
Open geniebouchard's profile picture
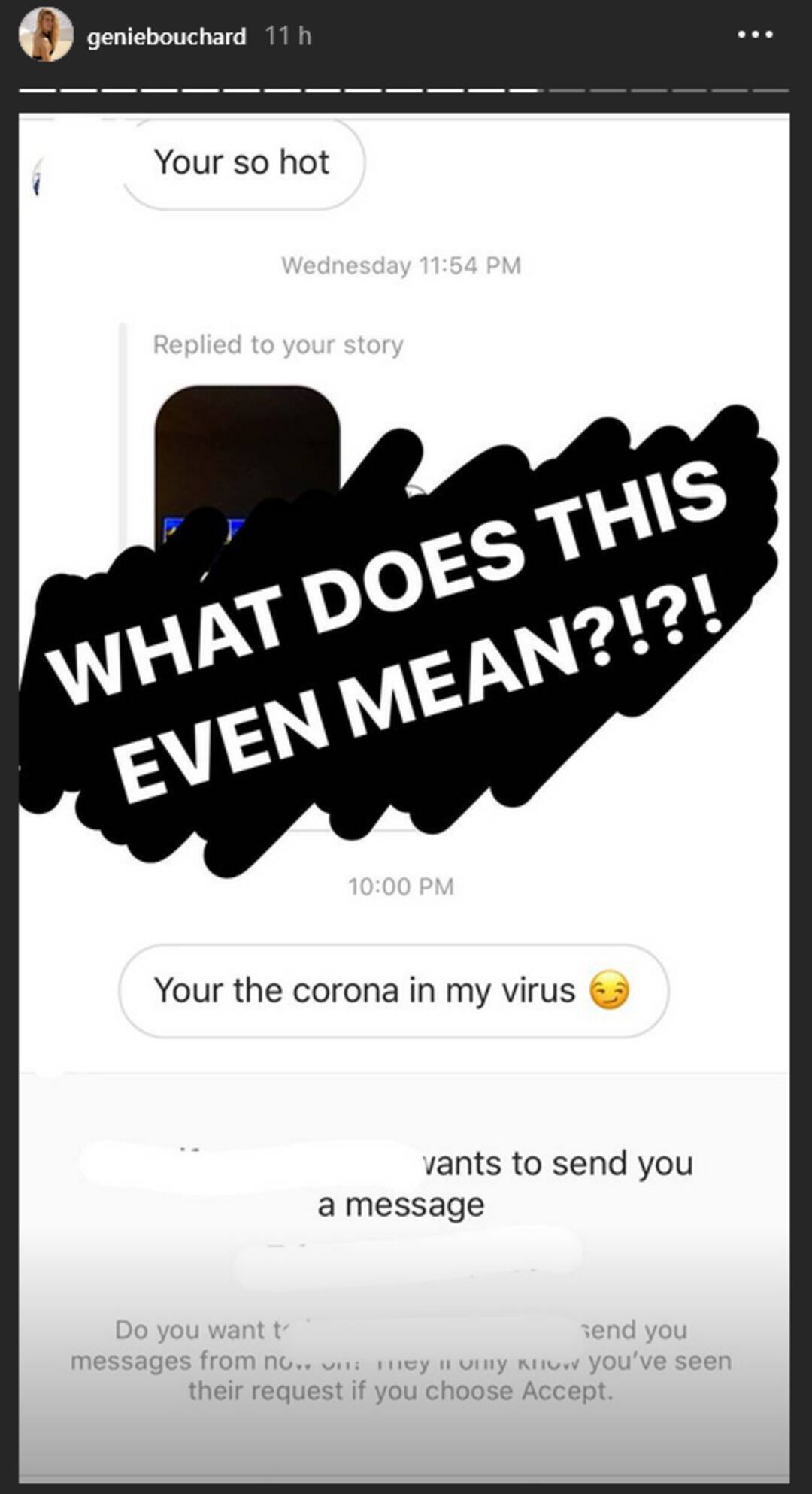click(x=46, y=35)
